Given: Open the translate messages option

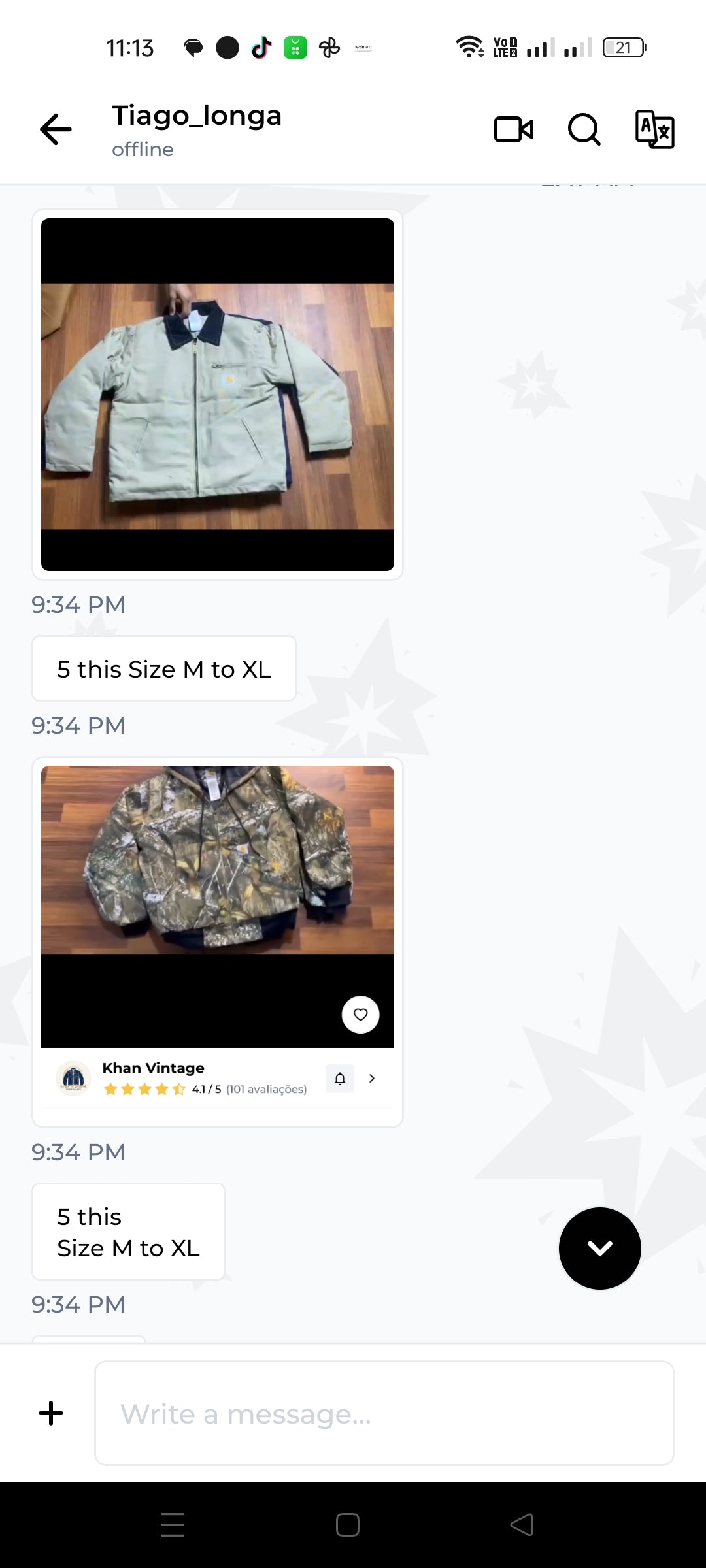Looking at the screenshot, I should point(654,129).
